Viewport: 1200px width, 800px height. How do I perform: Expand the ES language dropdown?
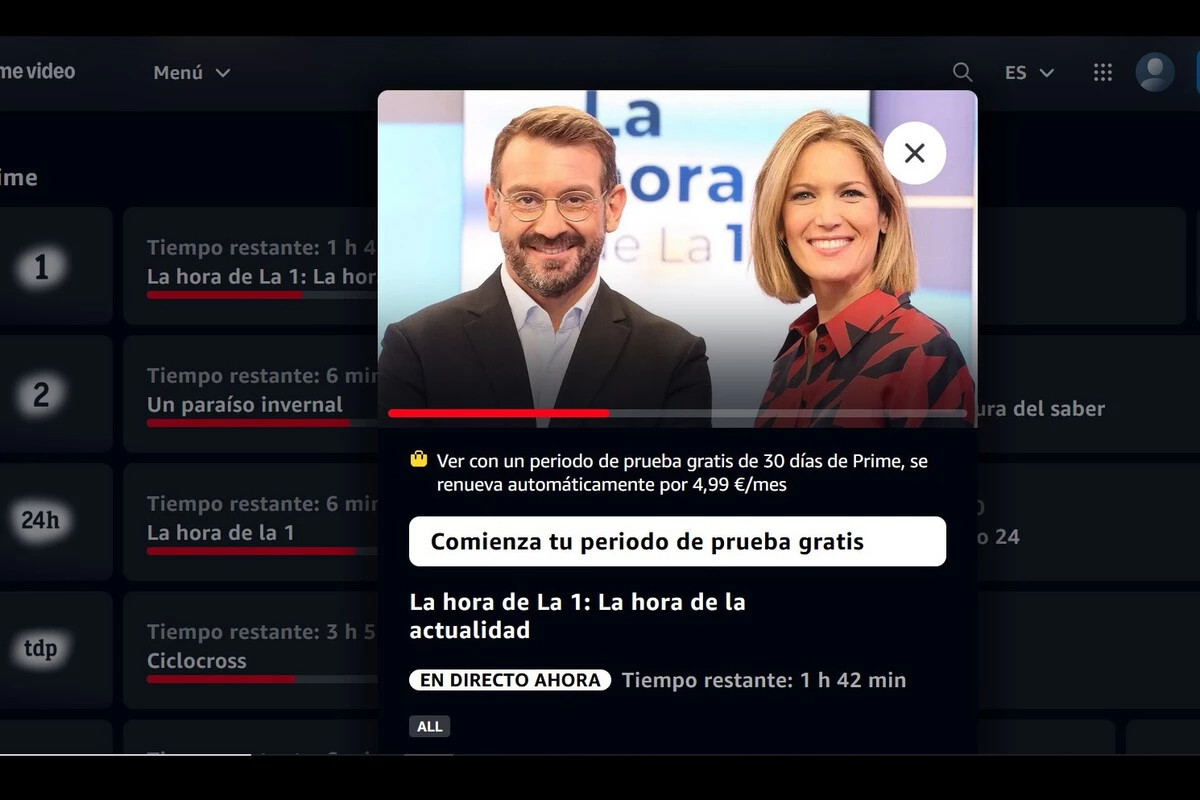[1029, 72]
